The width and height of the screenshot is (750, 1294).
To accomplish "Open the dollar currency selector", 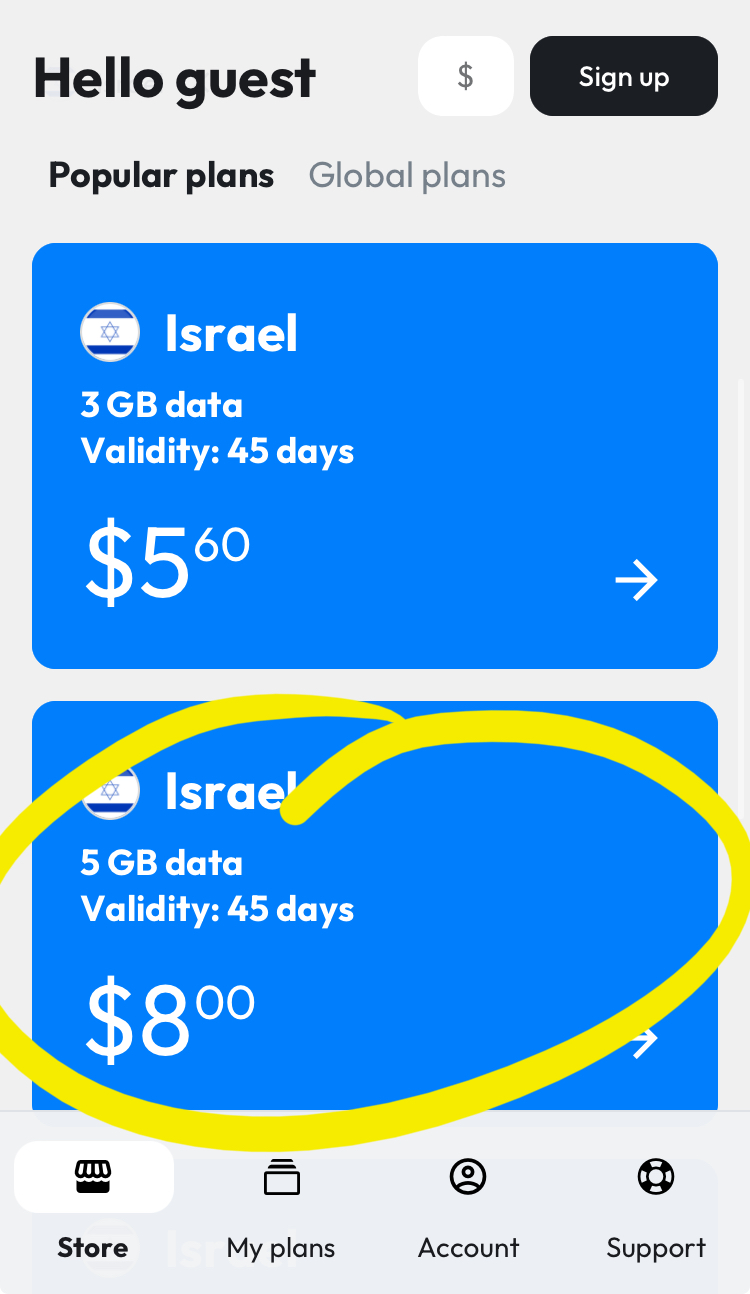I will (x=465, y=76).
